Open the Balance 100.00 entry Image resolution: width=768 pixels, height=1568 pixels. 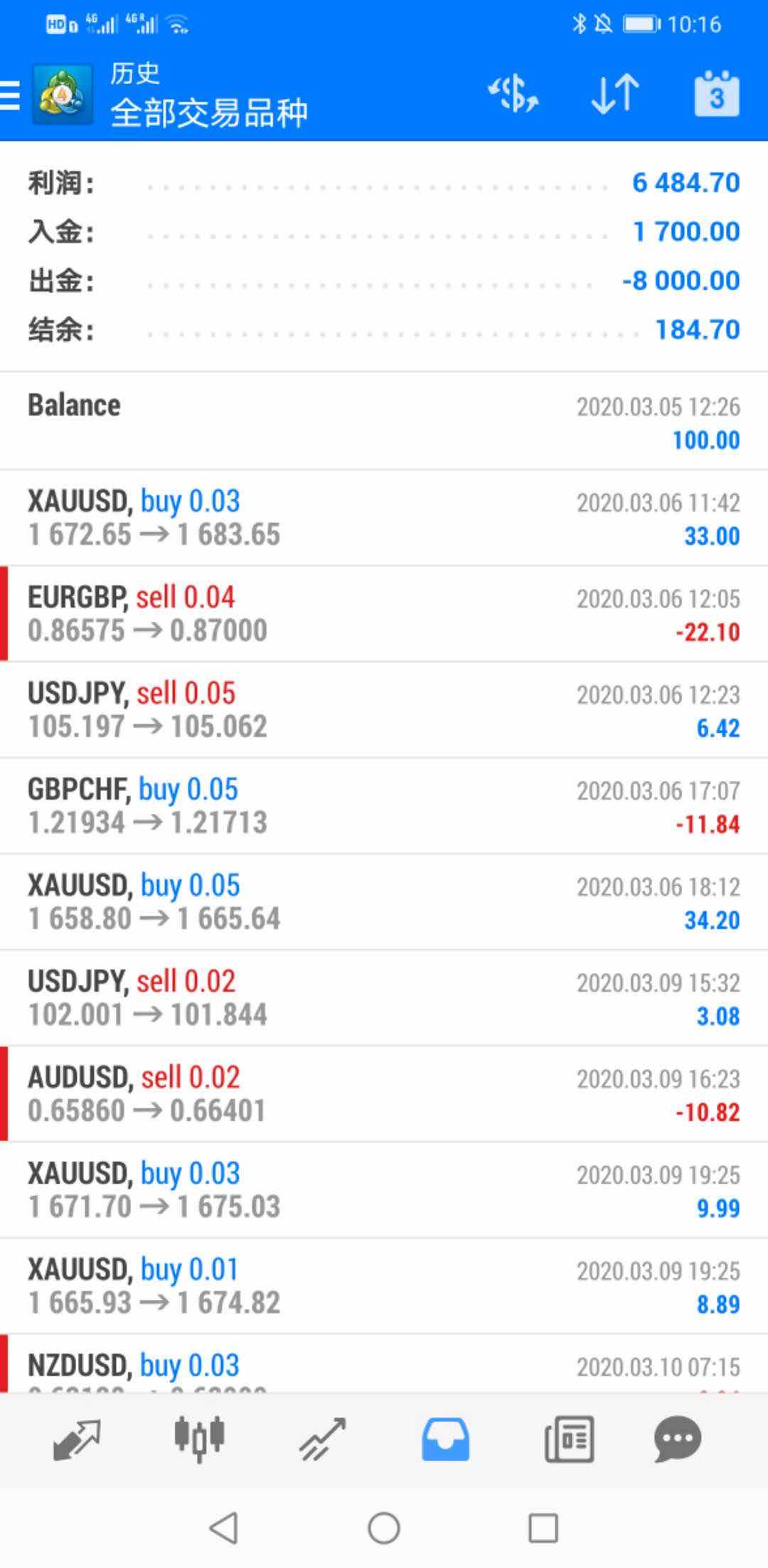click(x=384, y=421)
